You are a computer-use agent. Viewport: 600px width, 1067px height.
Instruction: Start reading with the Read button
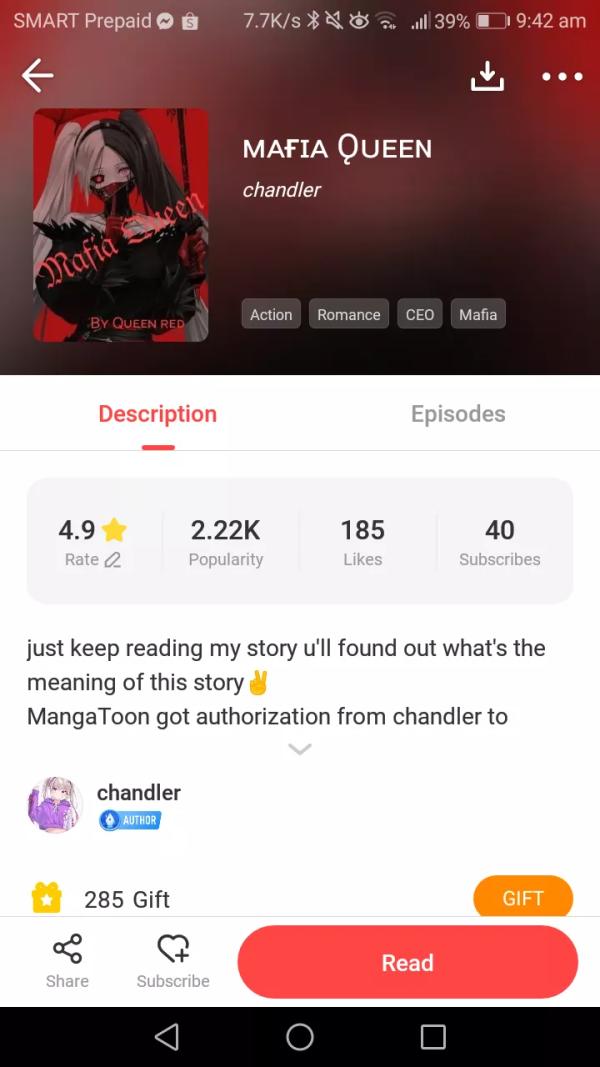(407, 962)
